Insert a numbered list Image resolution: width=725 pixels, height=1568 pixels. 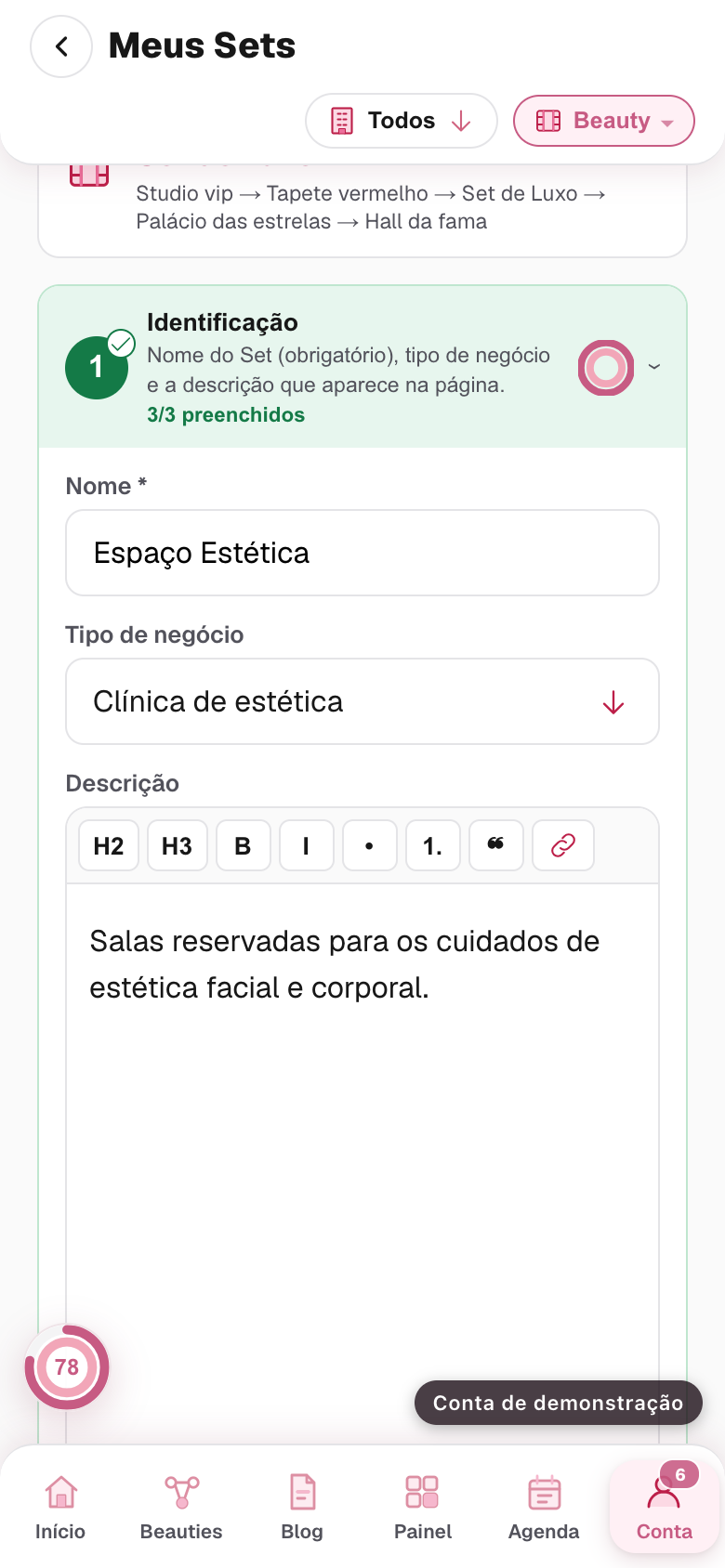(433, 845)
